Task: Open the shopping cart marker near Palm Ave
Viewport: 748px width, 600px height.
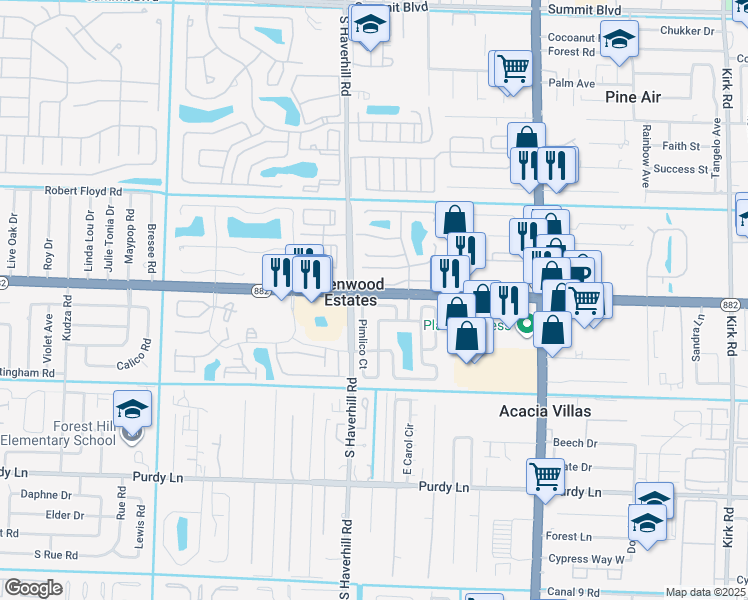Action: [513, 69]
